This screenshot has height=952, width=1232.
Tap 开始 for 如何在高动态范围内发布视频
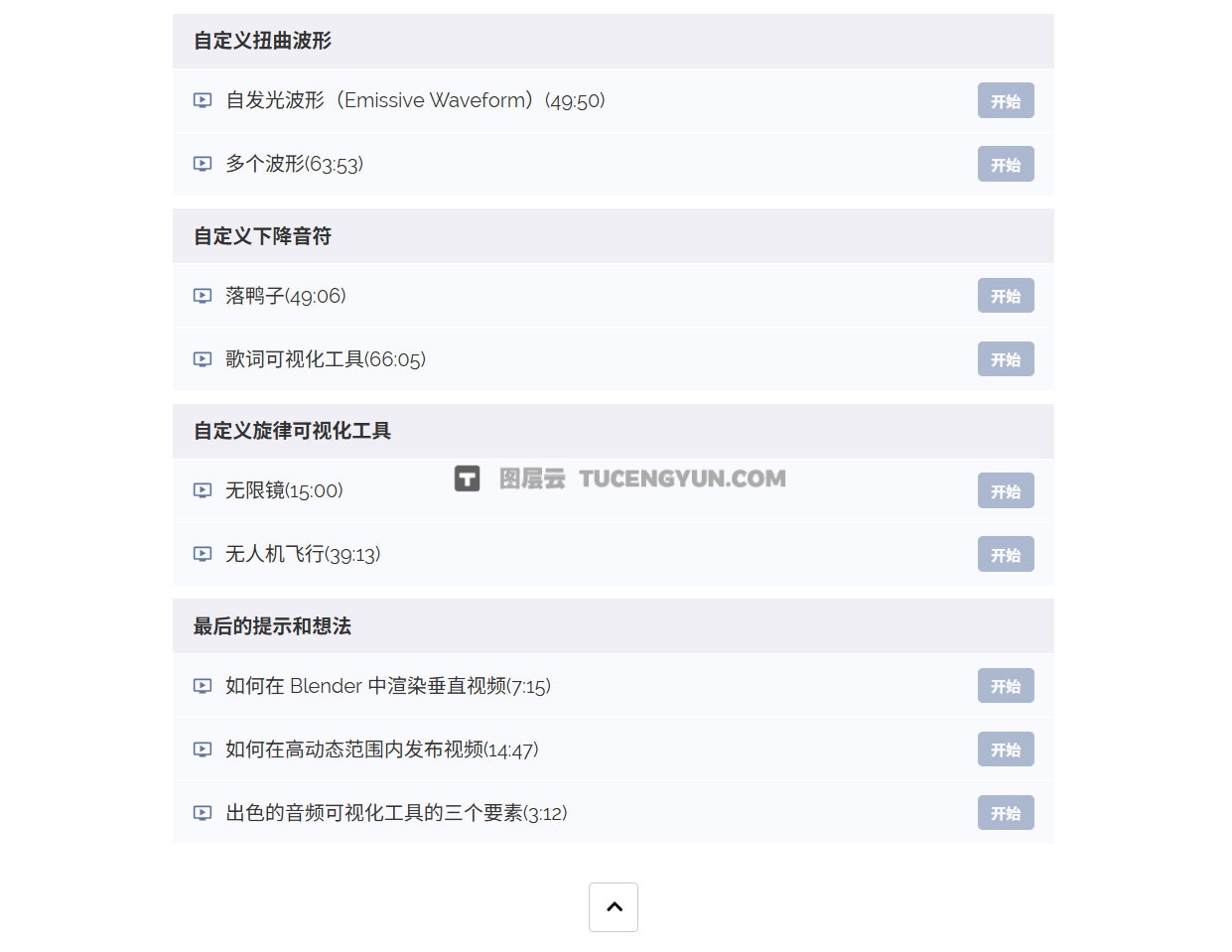1005,749
